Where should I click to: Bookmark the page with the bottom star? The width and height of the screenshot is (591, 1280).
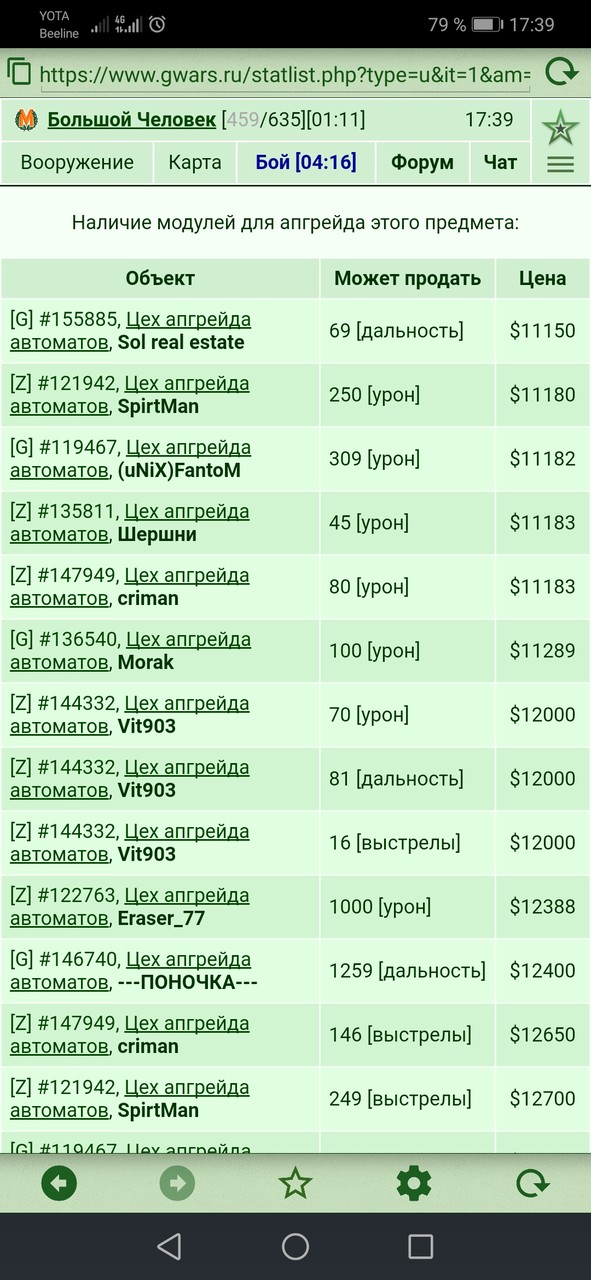point(295,1184)
